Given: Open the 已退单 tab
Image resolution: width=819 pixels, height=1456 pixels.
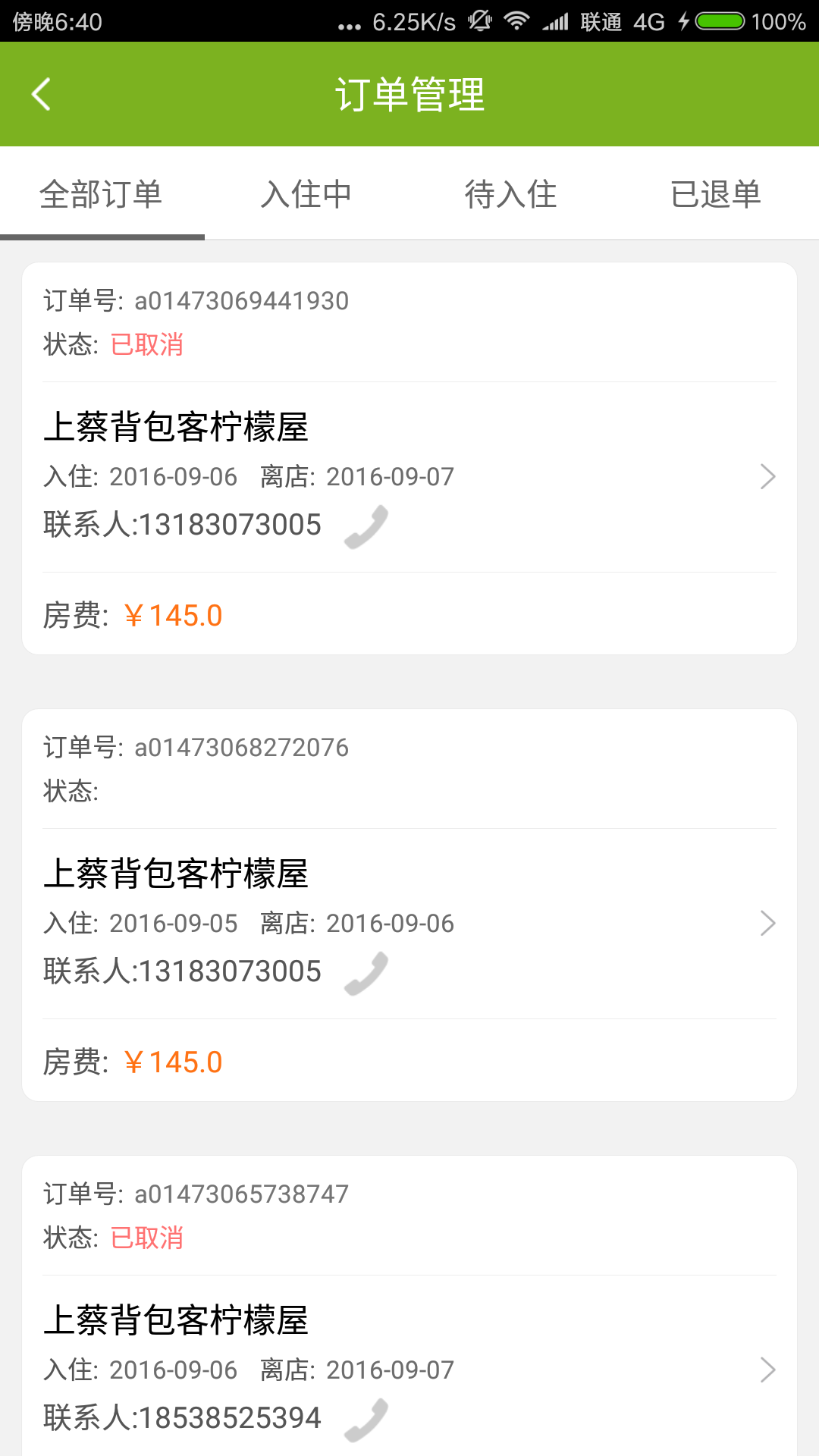Looking at the screenshot, I should click(716, 194).
